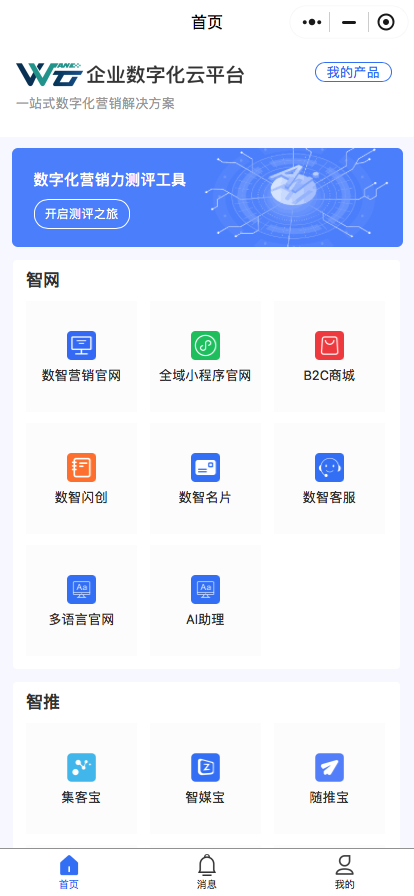Select 数智闪创

81,479
